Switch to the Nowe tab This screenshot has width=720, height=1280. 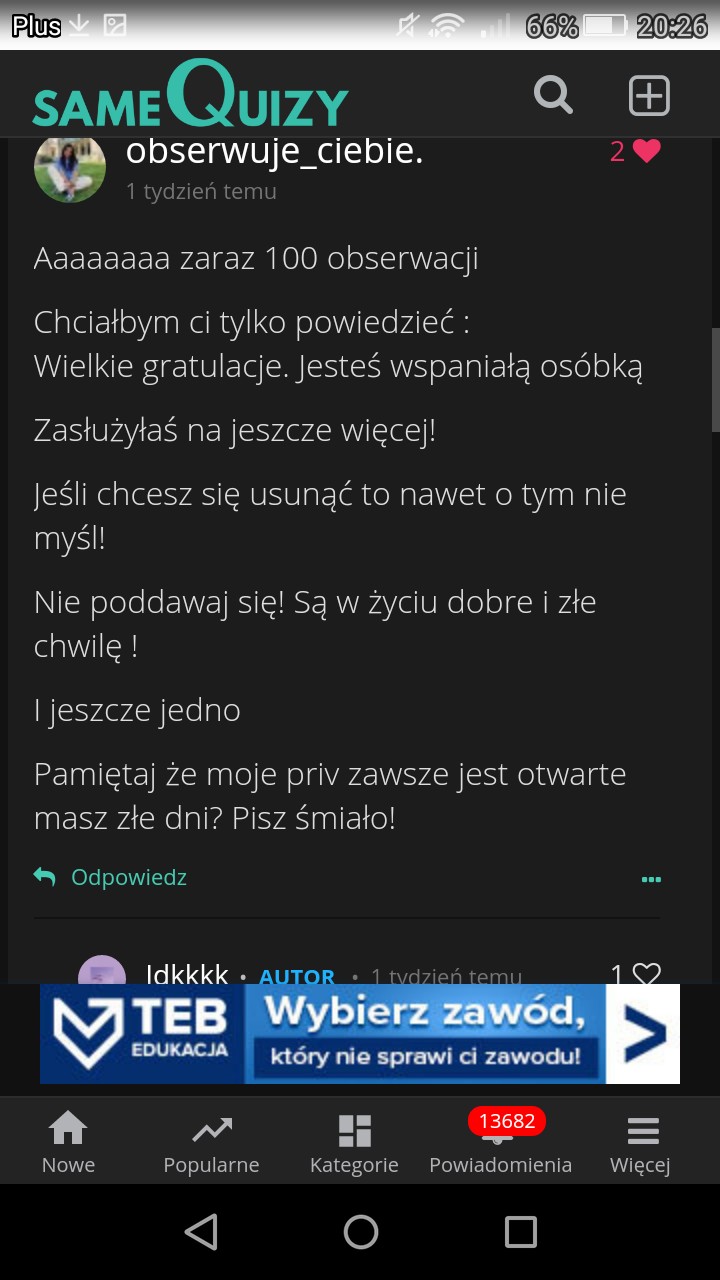click(68, 1143)
